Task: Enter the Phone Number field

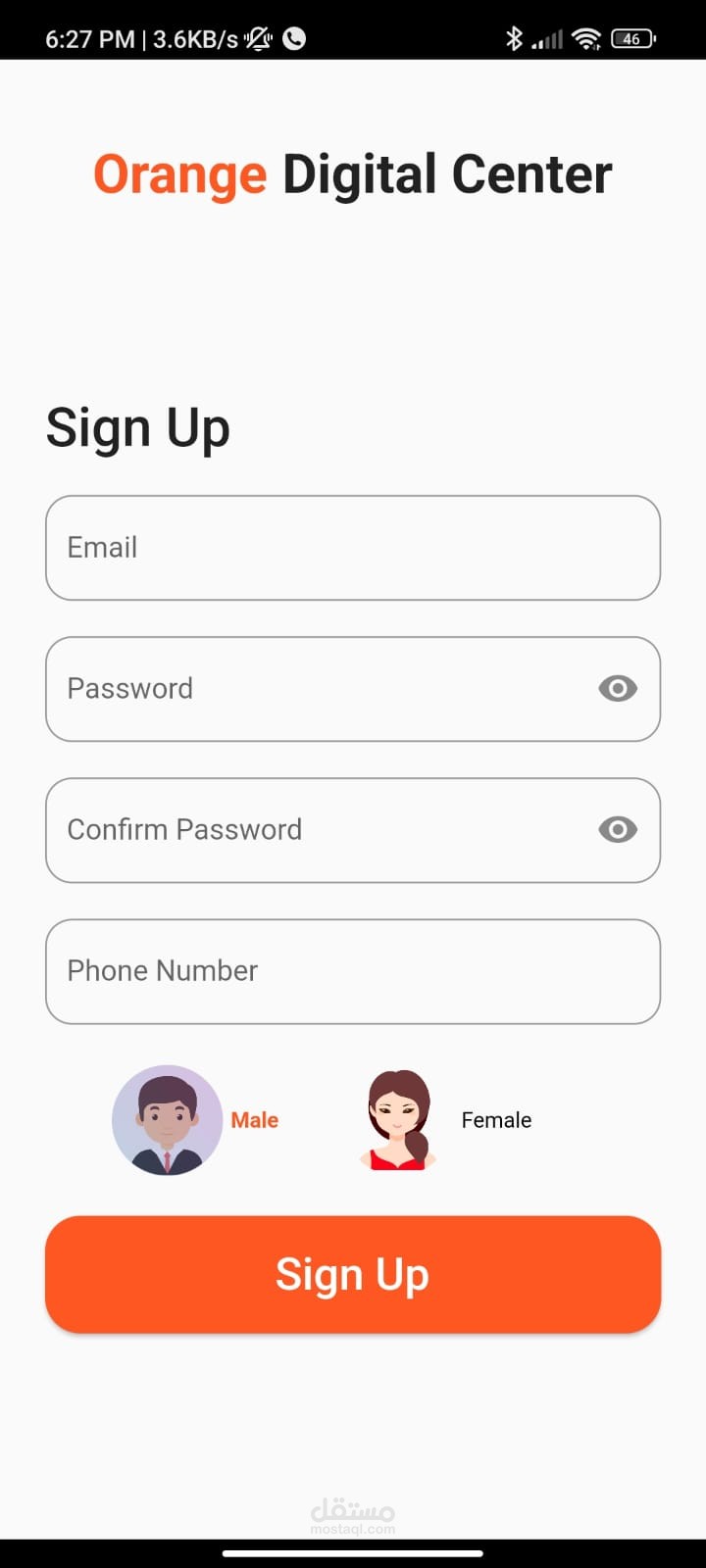Action: pos(353,971)
